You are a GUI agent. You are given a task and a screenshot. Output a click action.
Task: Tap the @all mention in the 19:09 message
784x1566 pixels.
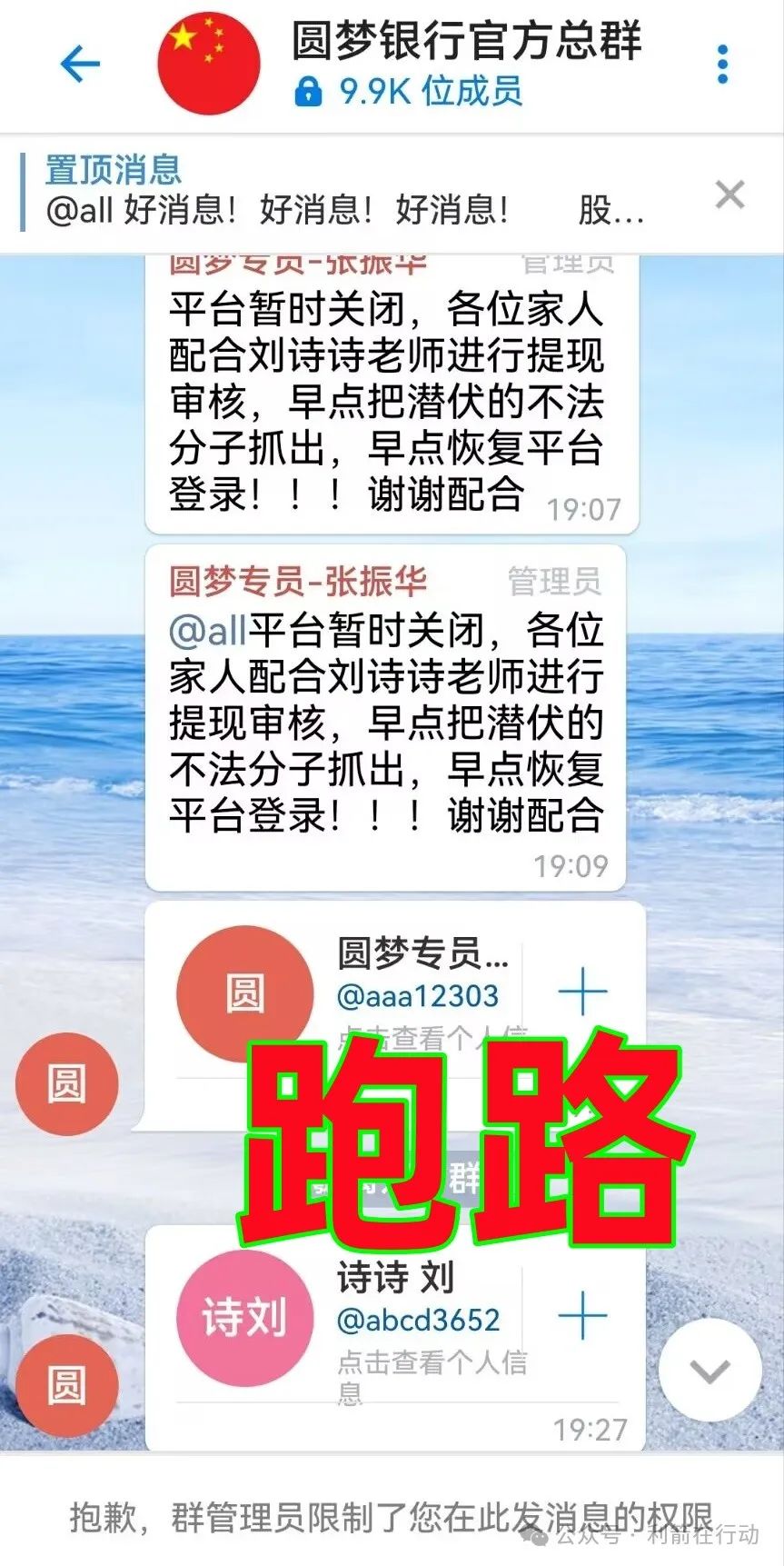(x=208, y=630)
